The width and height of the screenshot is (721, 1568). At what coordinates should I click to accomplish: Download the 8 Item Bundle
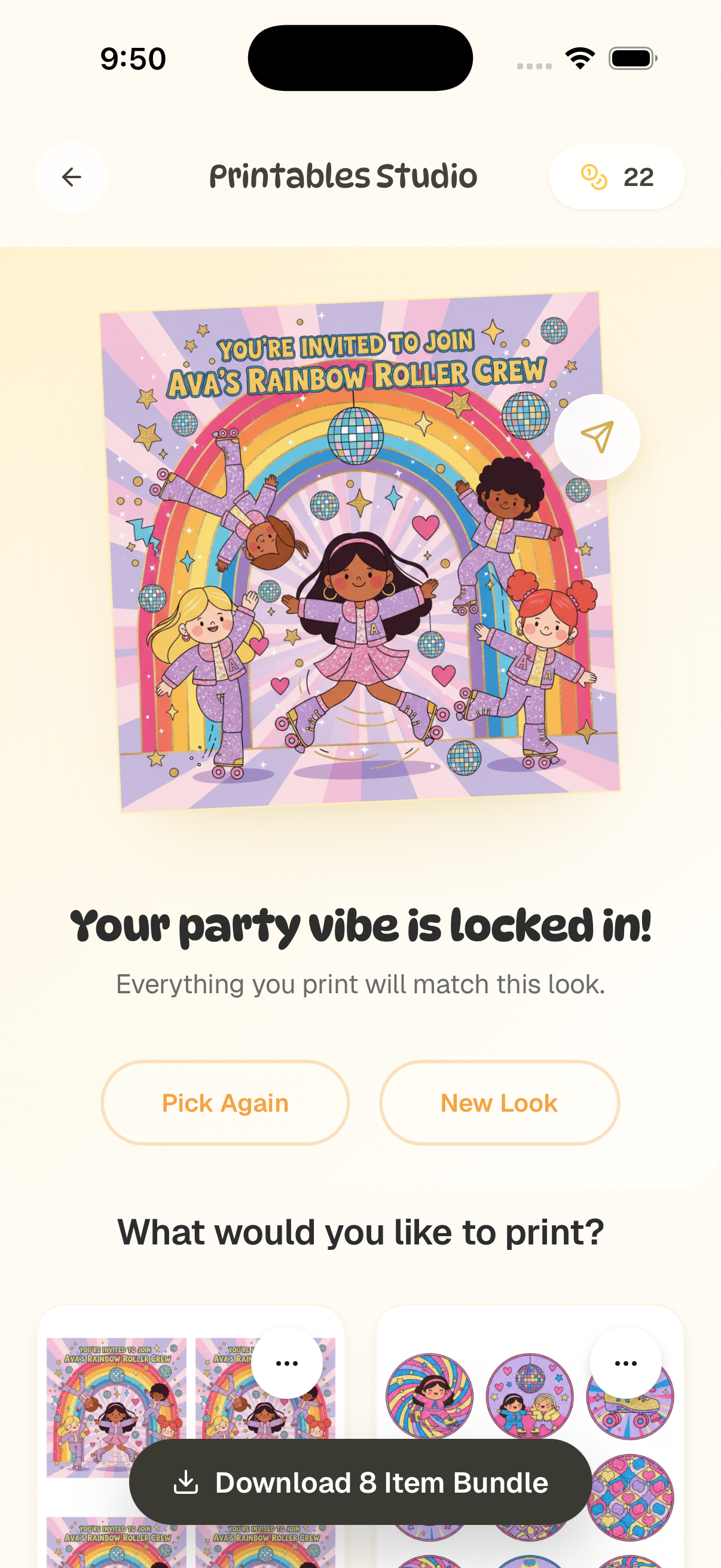pos(360,1481)
